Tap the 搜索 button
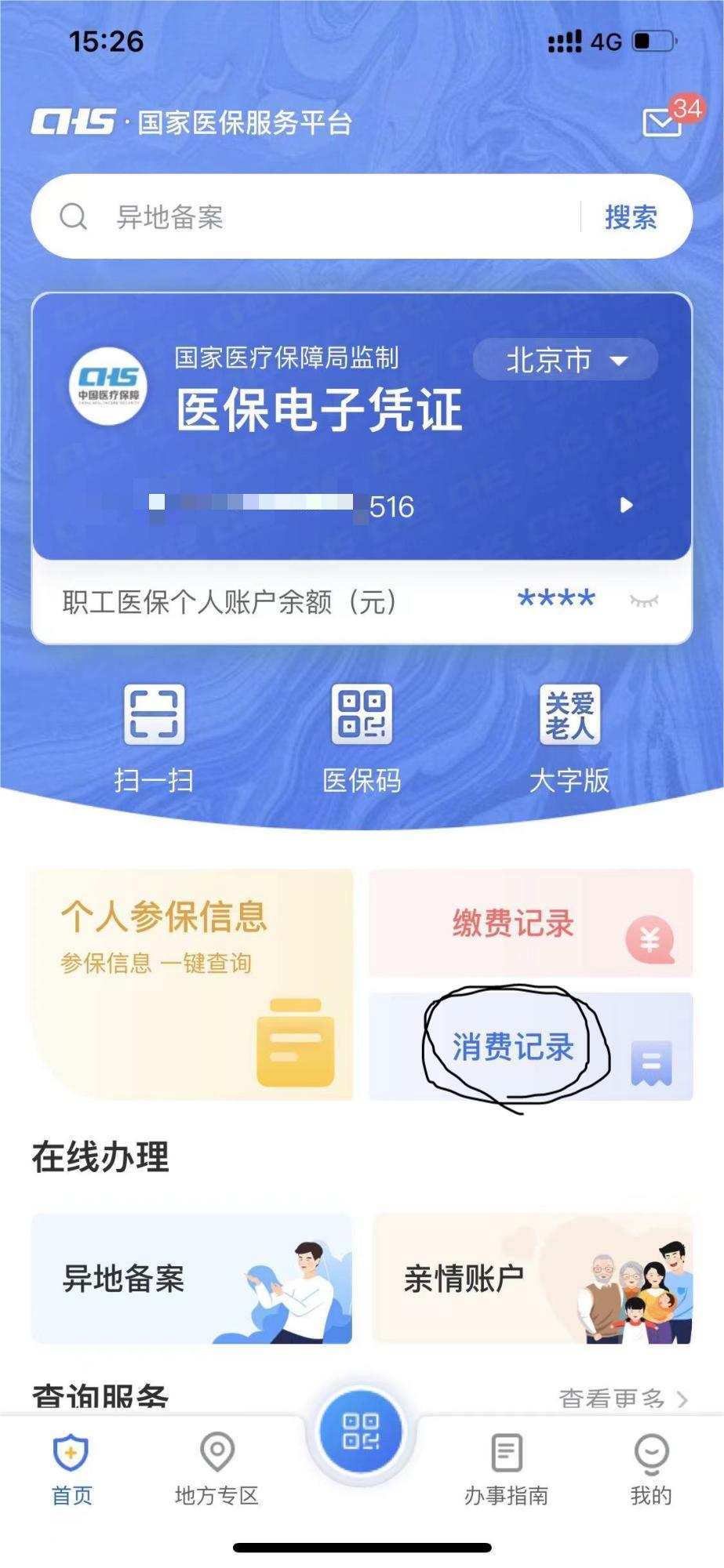 point(631,217)
